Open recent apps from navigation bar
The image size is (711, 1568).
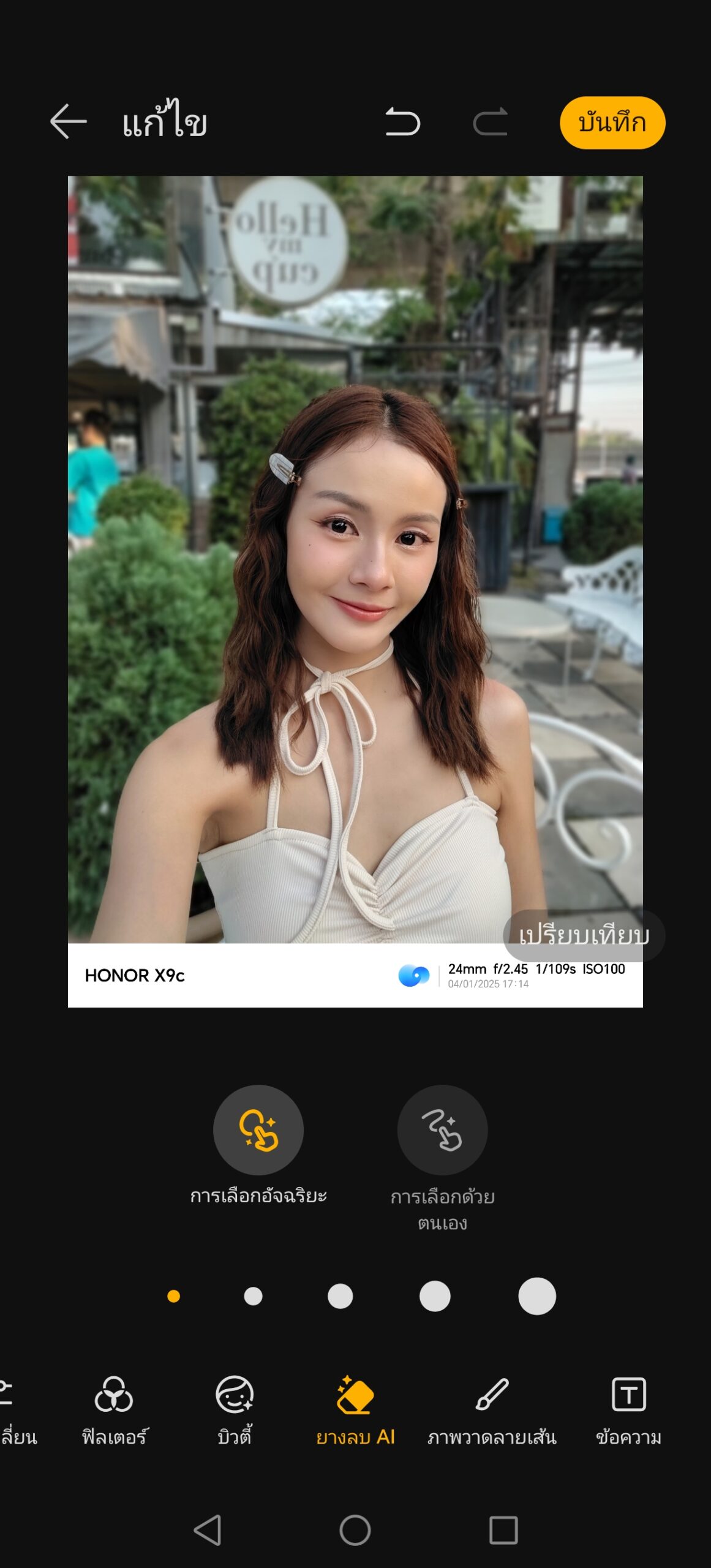pos(503,1530)
